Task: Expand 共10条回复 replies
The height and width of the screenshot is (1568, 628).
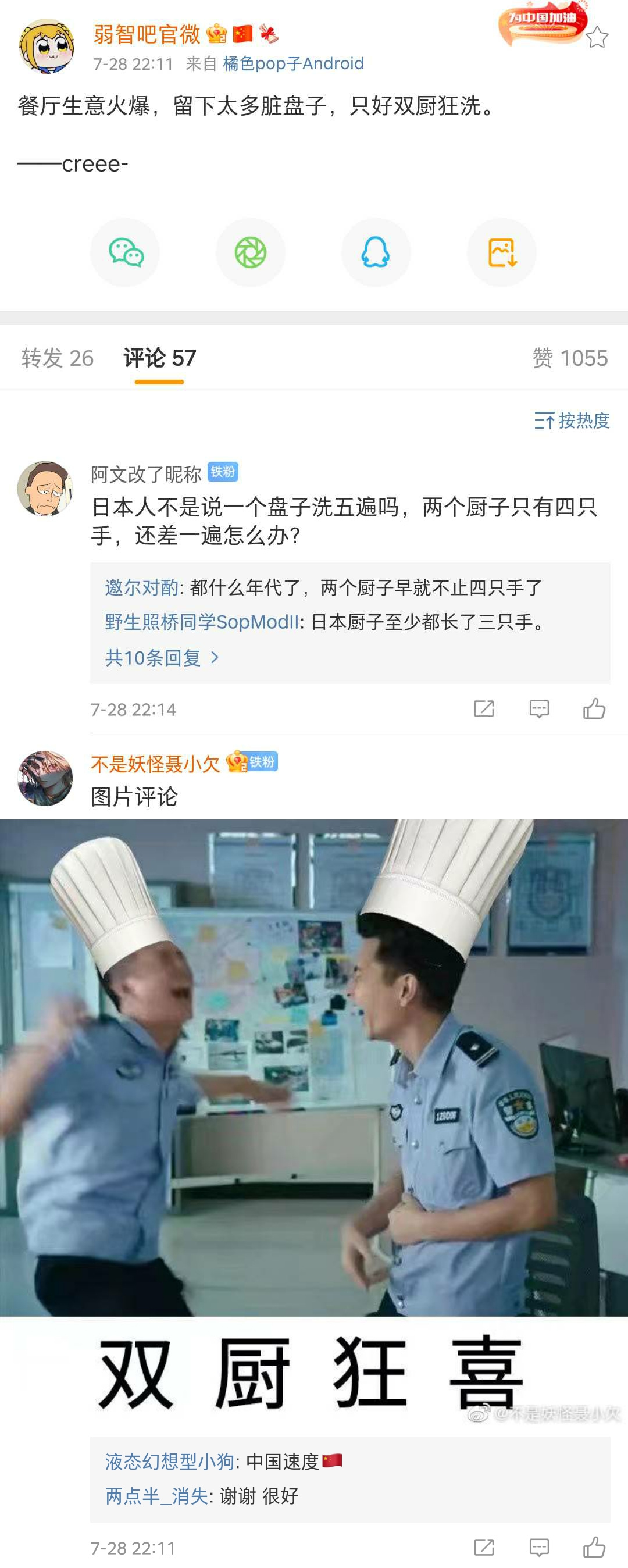Action: click(x=161, y=657)
